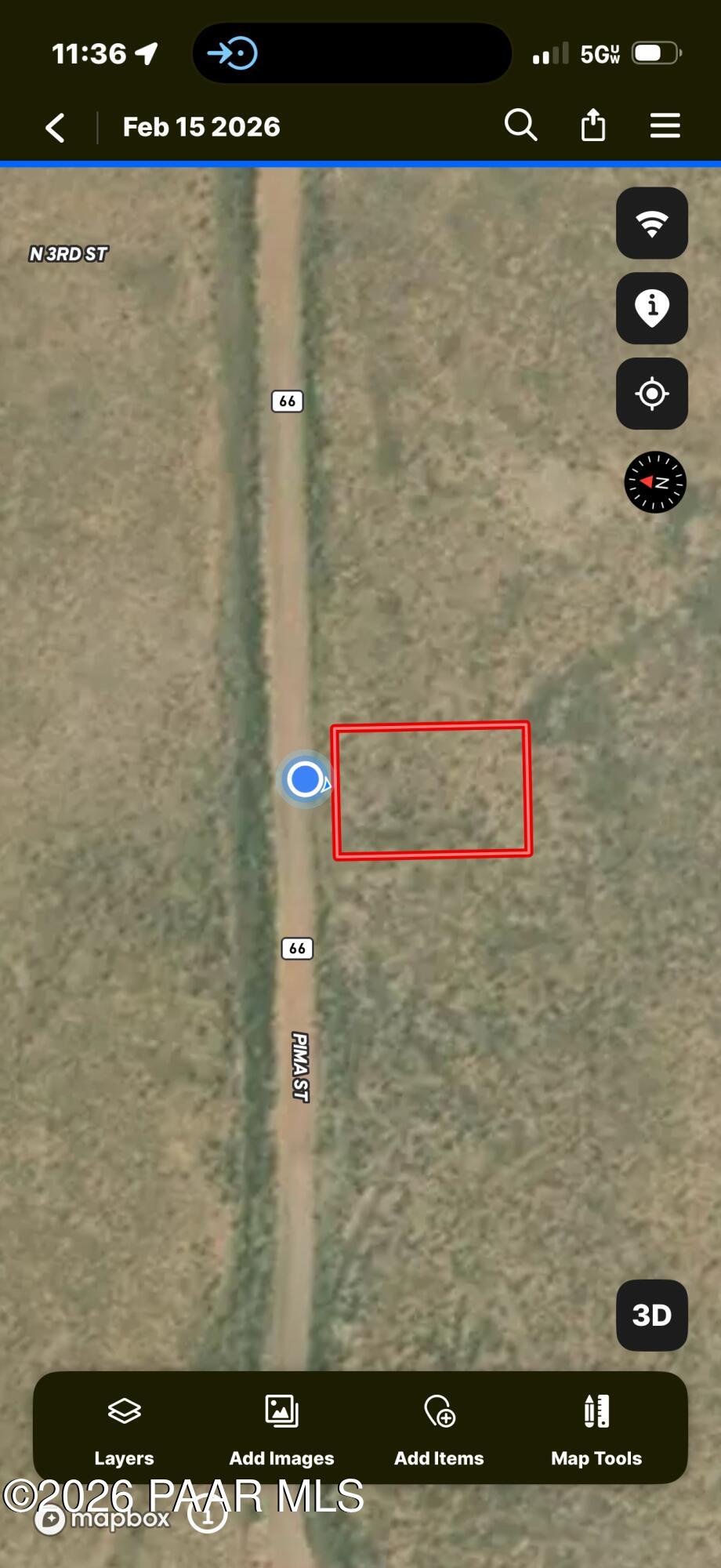721x1568 pixels.
Task: Share this map view
Action: (x=593, y=125)
